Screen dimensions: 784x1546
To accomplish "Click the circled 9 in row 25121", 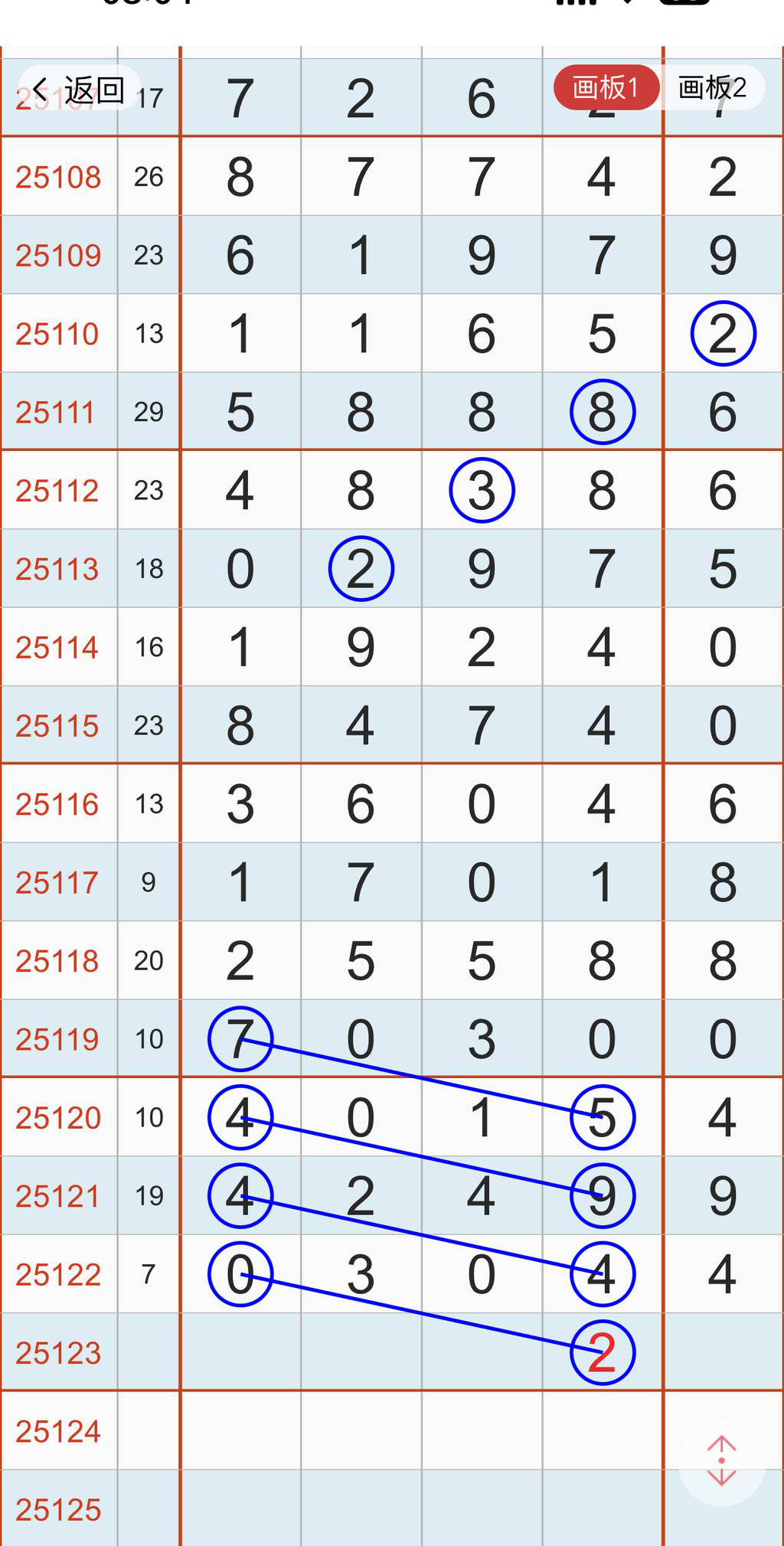I will point(603,1195).
